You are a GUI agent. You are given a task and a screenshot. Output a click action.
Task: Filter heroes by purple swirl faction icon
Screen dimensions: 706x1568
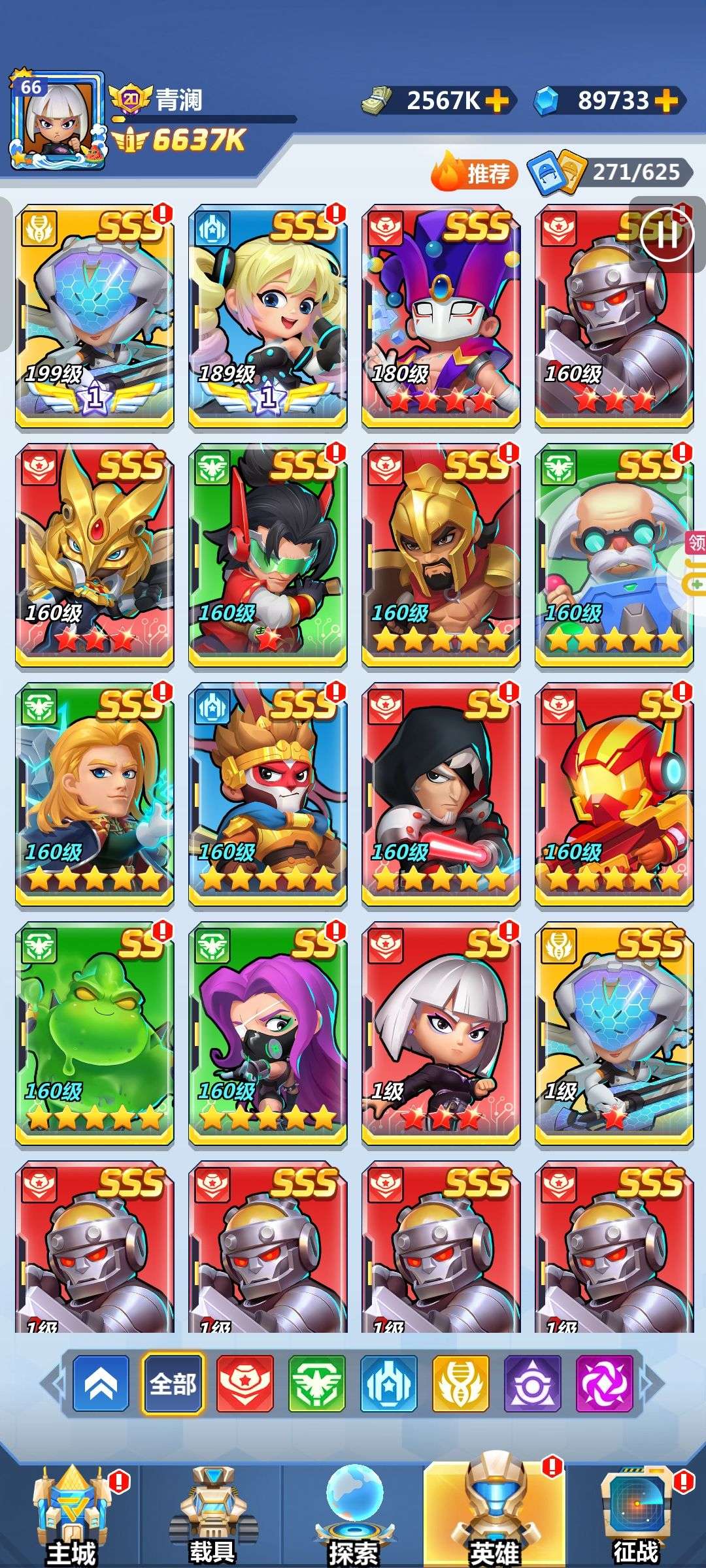click(x=605, y=1384)
